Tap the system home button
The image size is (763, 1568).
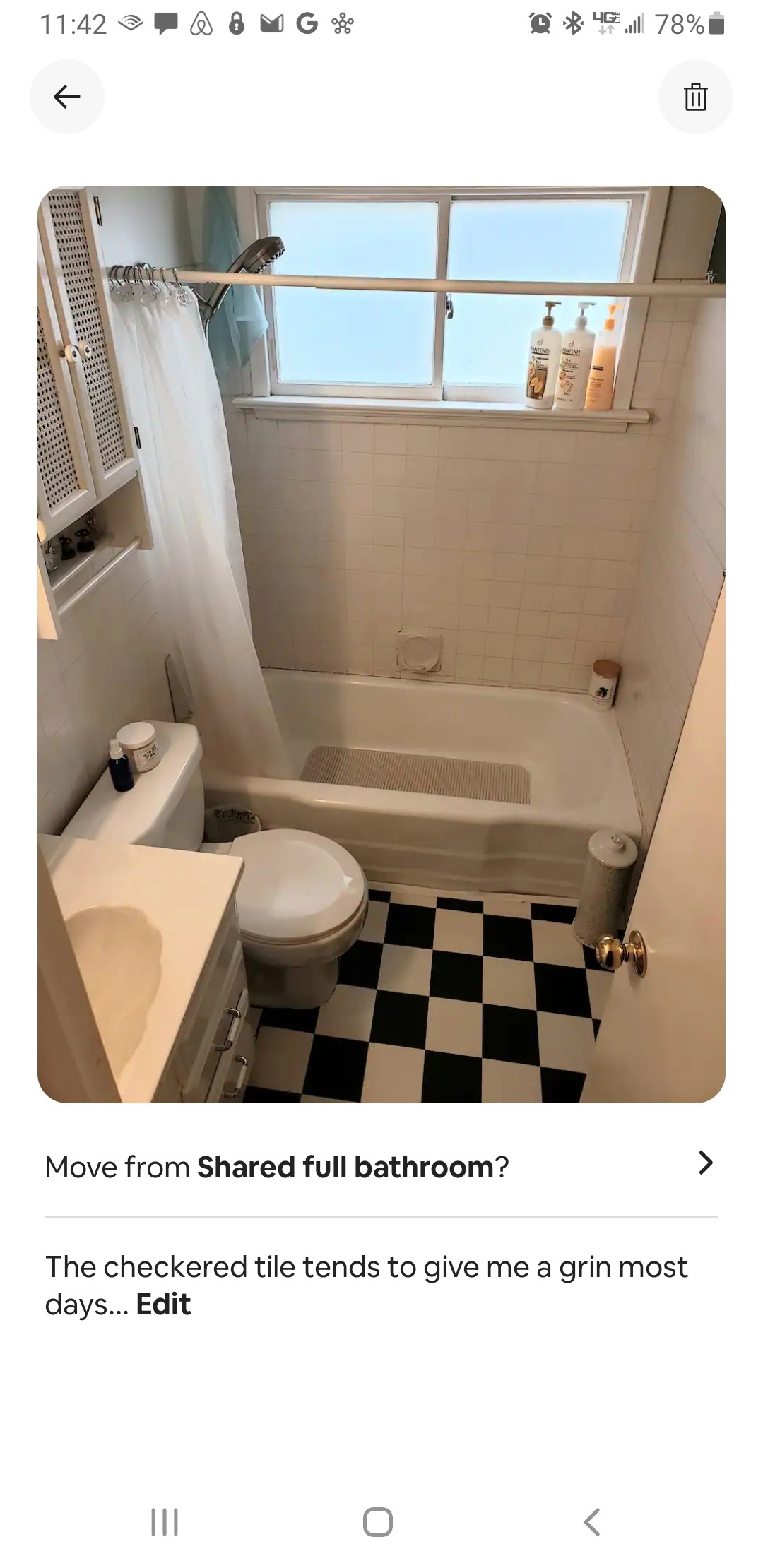[x=378, y=1521]
